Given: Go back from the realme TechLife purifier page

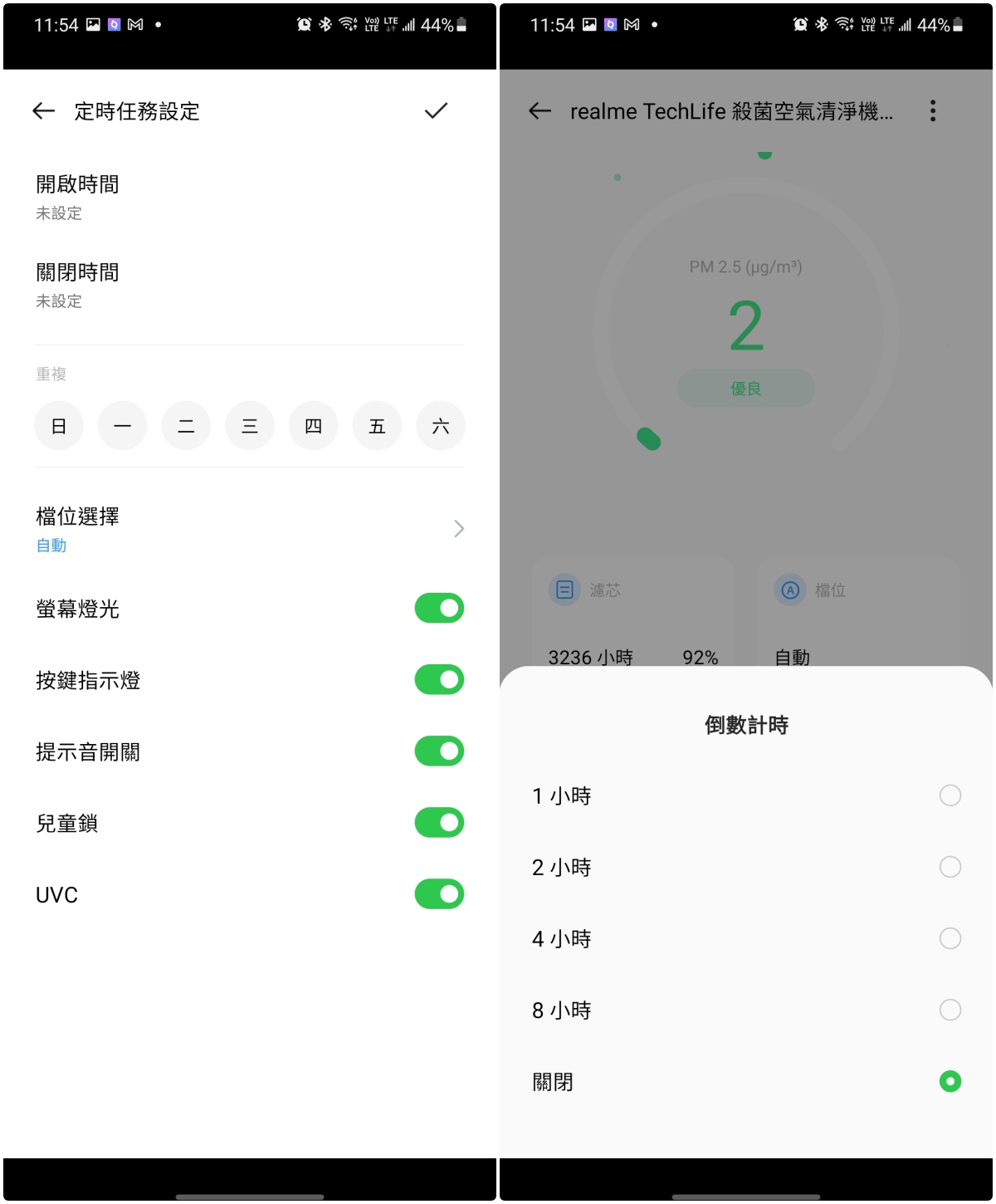Looking at the screenshot, I should point(539,110).
